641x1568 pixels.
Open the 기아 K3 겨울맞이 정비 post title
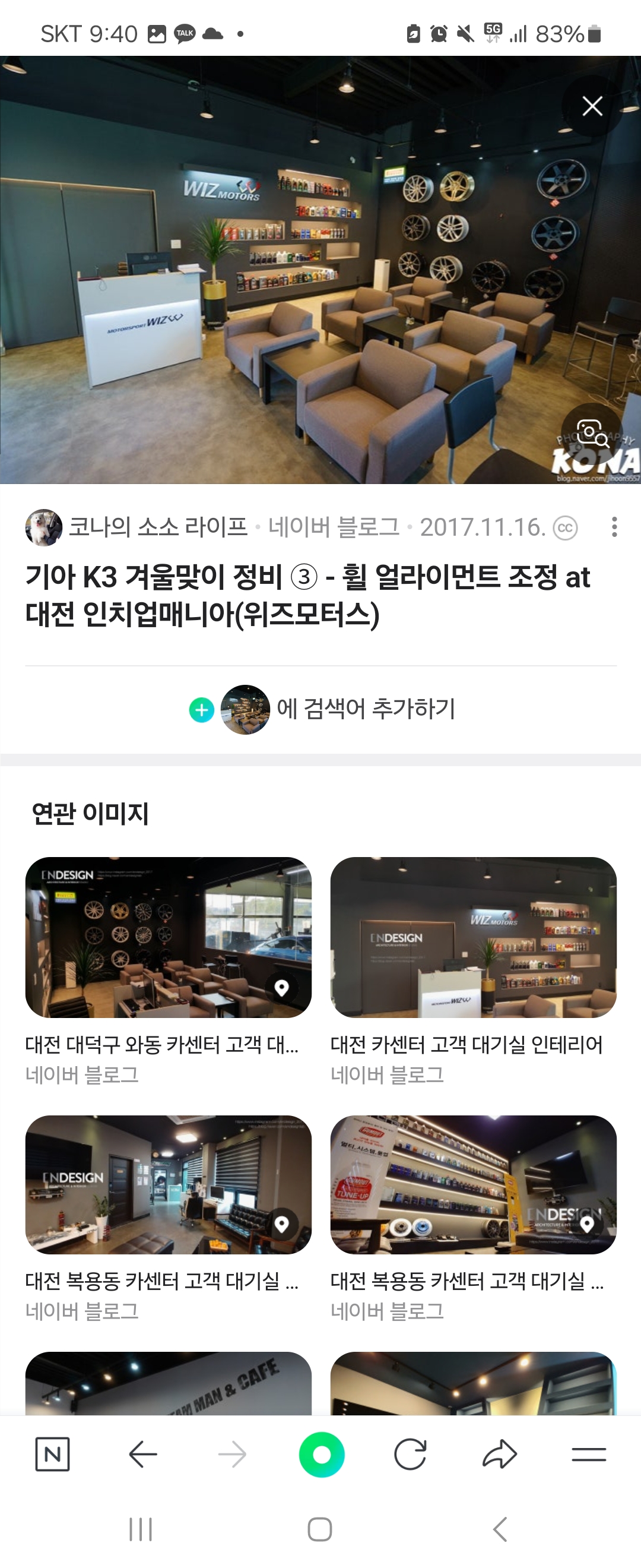(x=307, y=595)
